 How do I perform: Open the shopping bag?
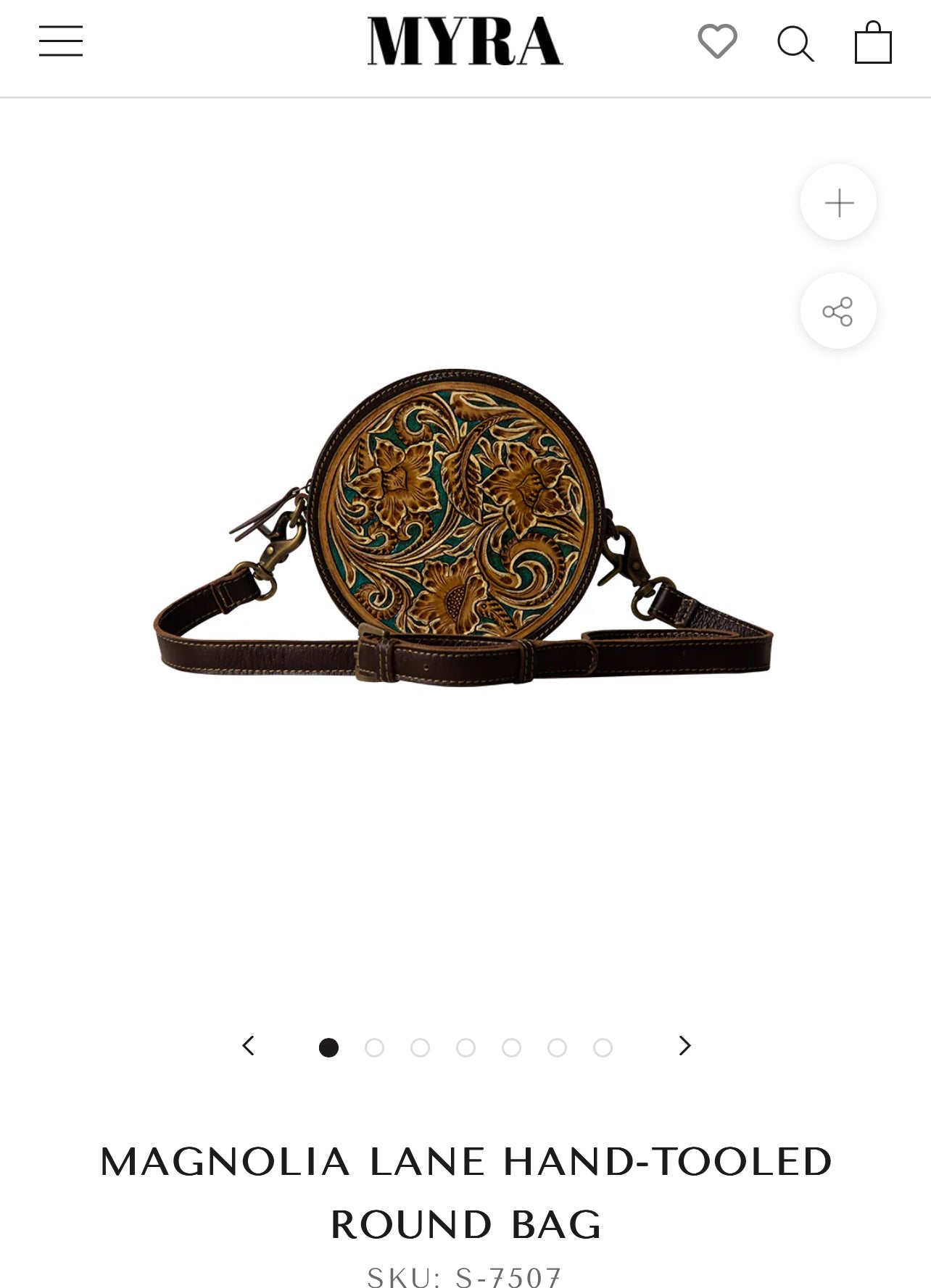click(873, 43)
